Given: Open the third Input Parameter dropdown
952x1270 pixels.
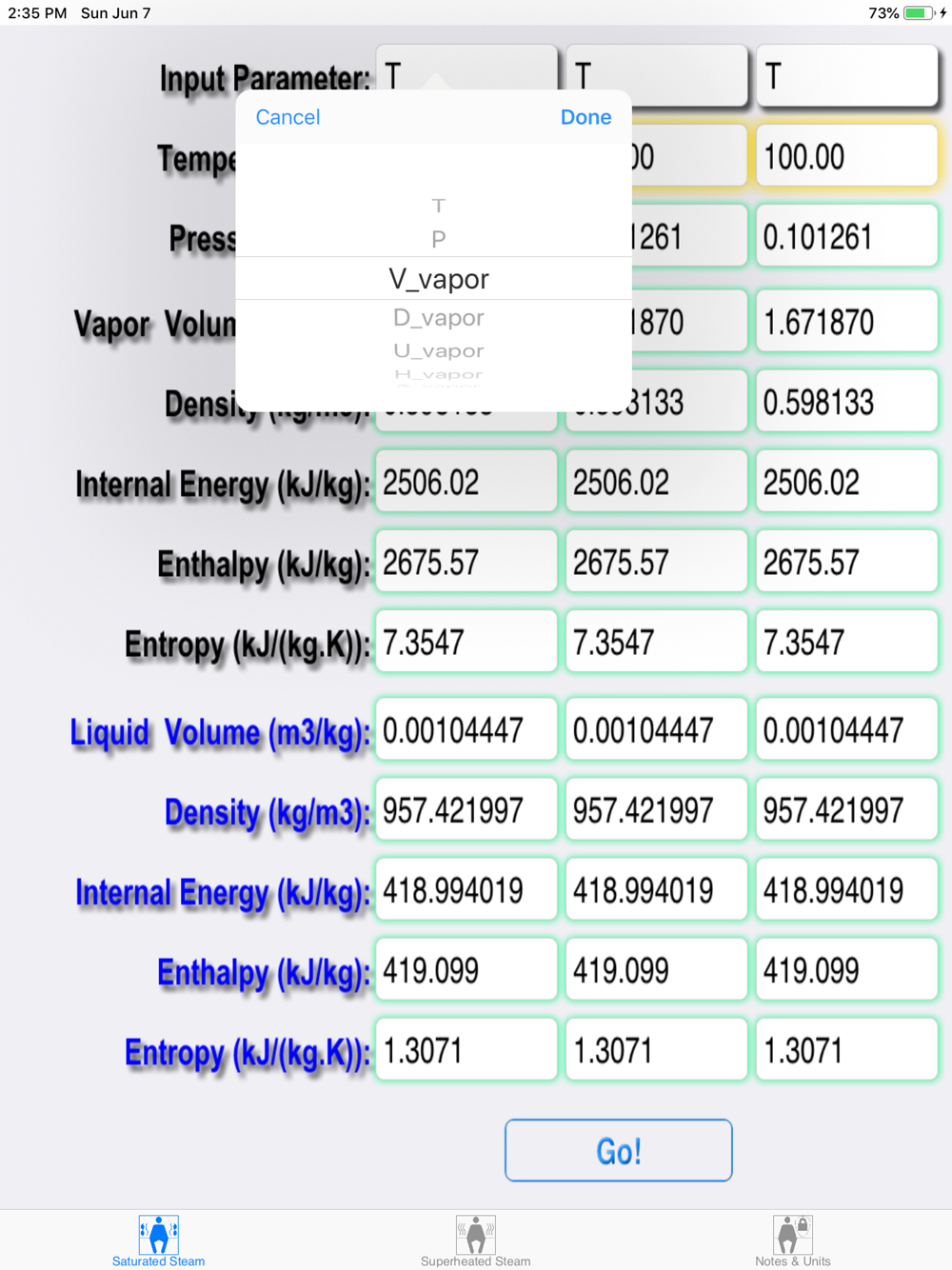Looking at the screenshot, I should click(846, 75).
